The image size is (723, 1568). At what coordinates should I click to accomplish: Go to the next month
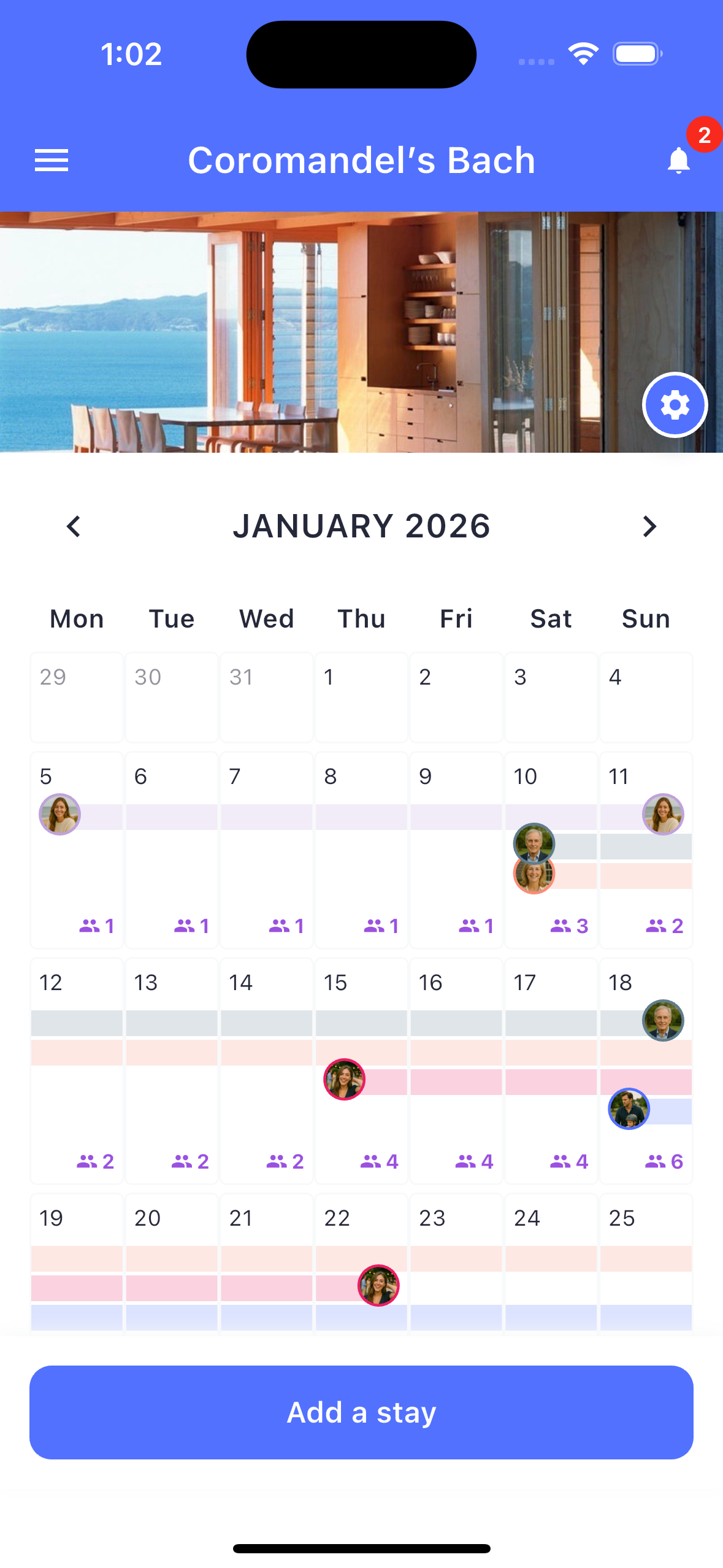[x=649, y=526]
